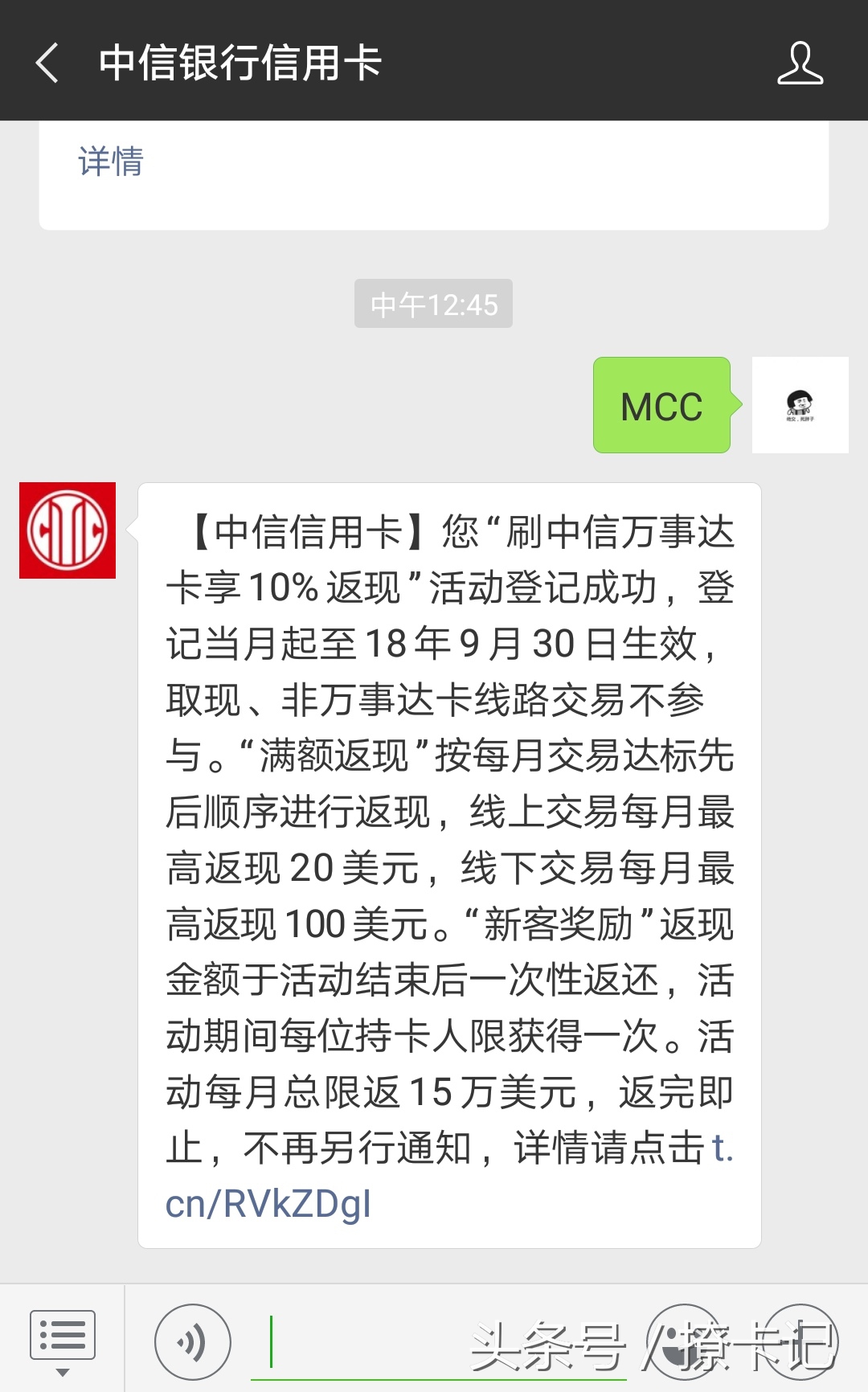Tap the list icon to show official account menu
The image size is (868, 1392).
pyautogui.click(x=63, y=1334)
